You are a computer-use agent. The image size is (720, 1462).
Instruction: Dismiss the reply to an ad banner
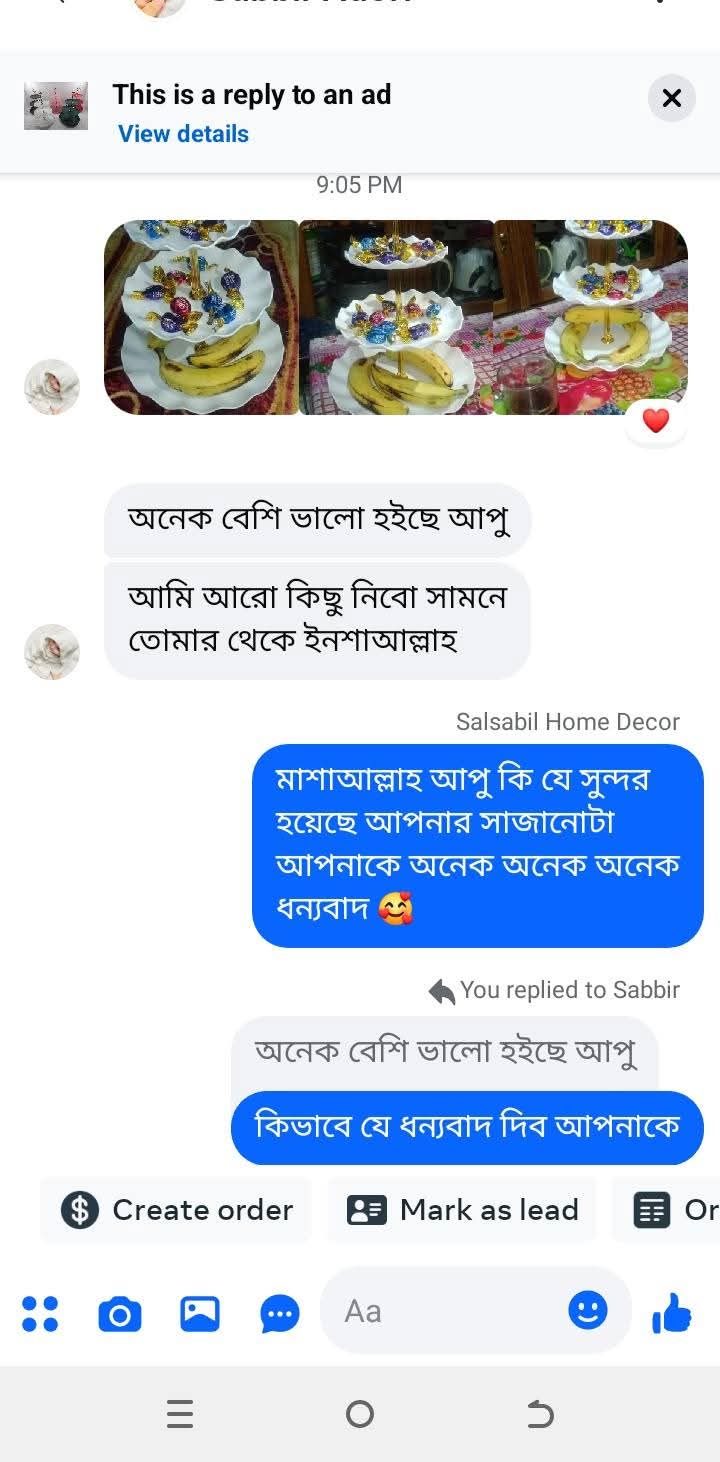(671, 98)
